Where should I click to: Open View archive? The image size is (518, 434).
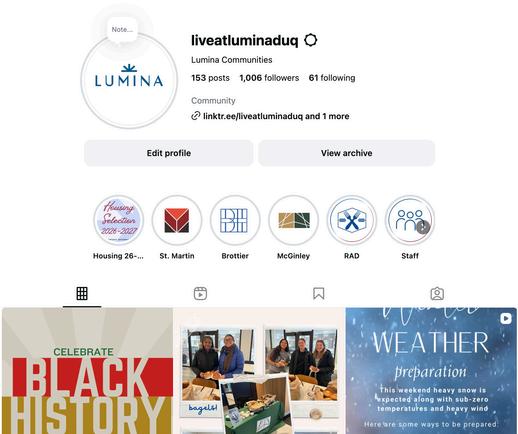[346, 153]
